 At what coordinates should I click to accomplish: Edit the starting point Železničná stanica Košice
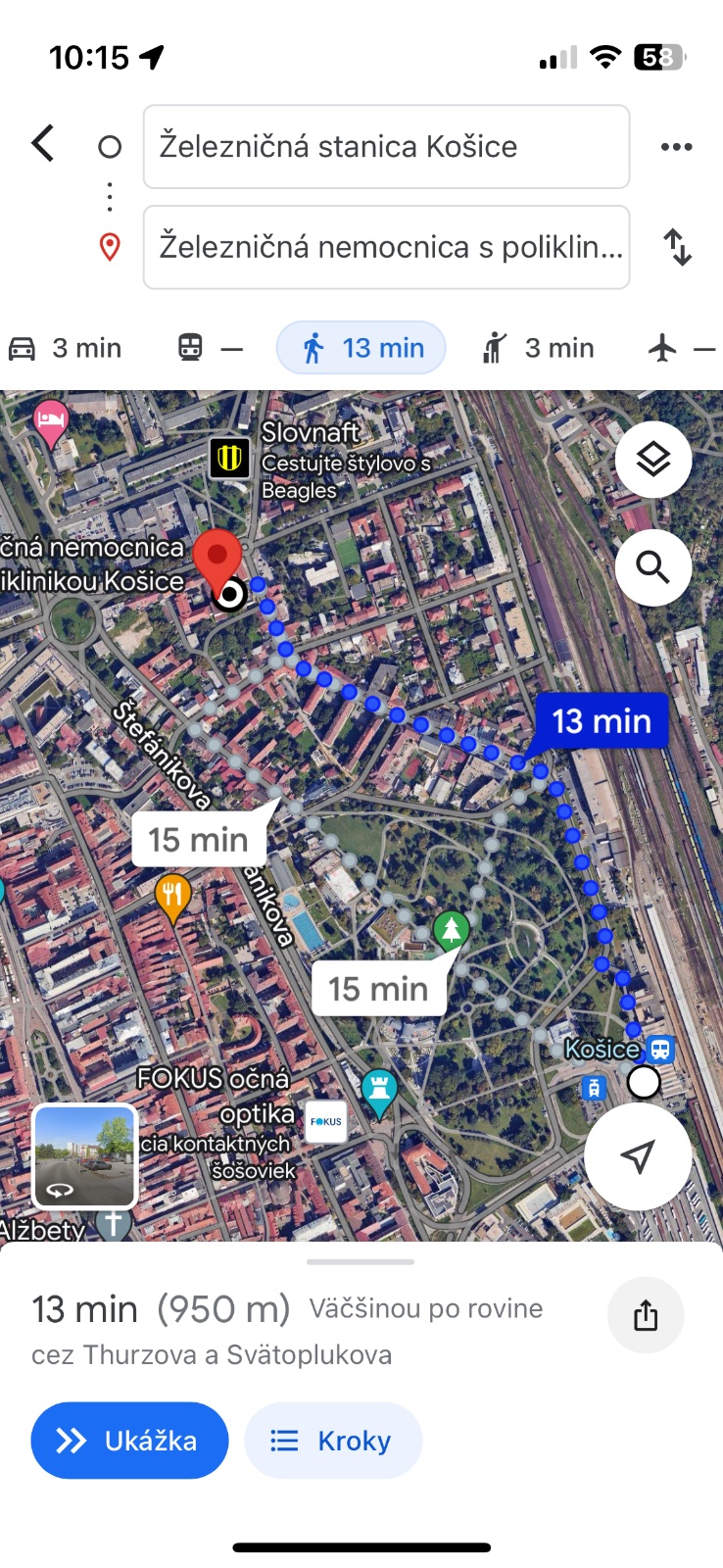[386, 147]
